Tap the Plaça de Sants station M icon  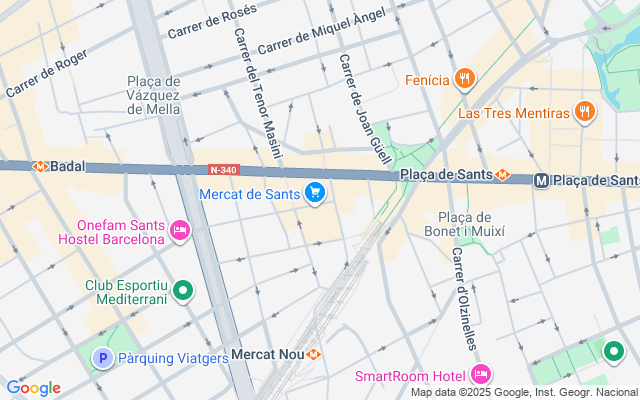540,180
